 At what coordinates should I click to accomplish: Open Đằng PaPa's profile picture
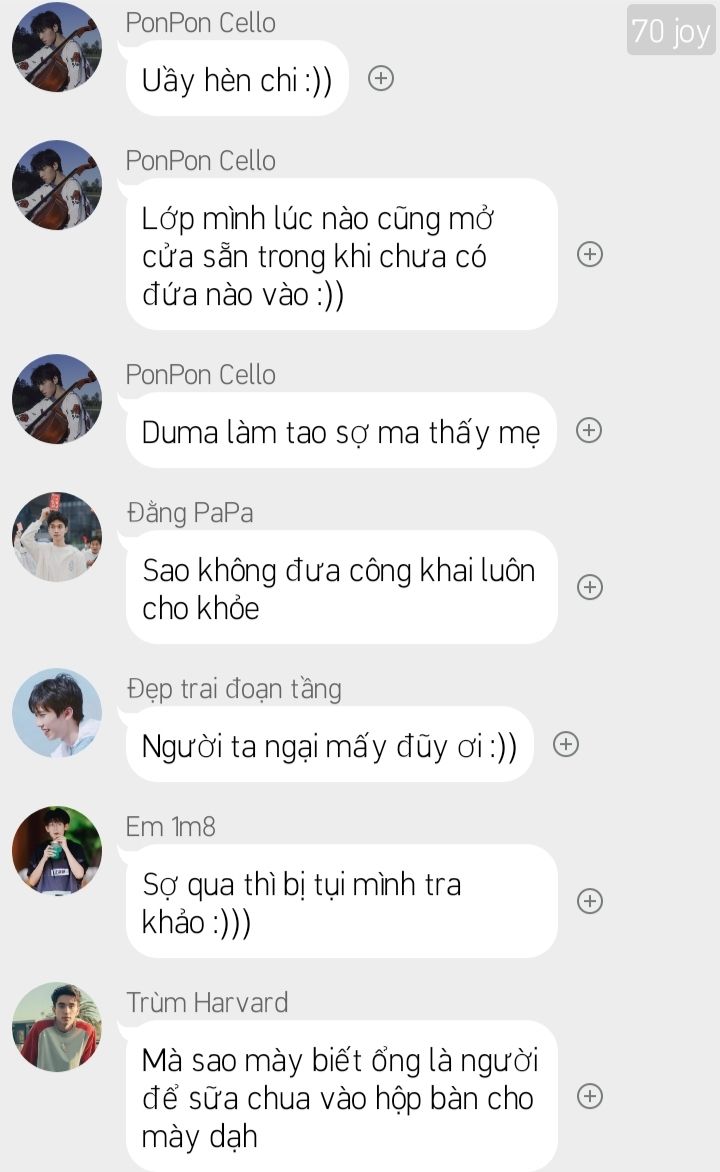click(x=57, y=537)
